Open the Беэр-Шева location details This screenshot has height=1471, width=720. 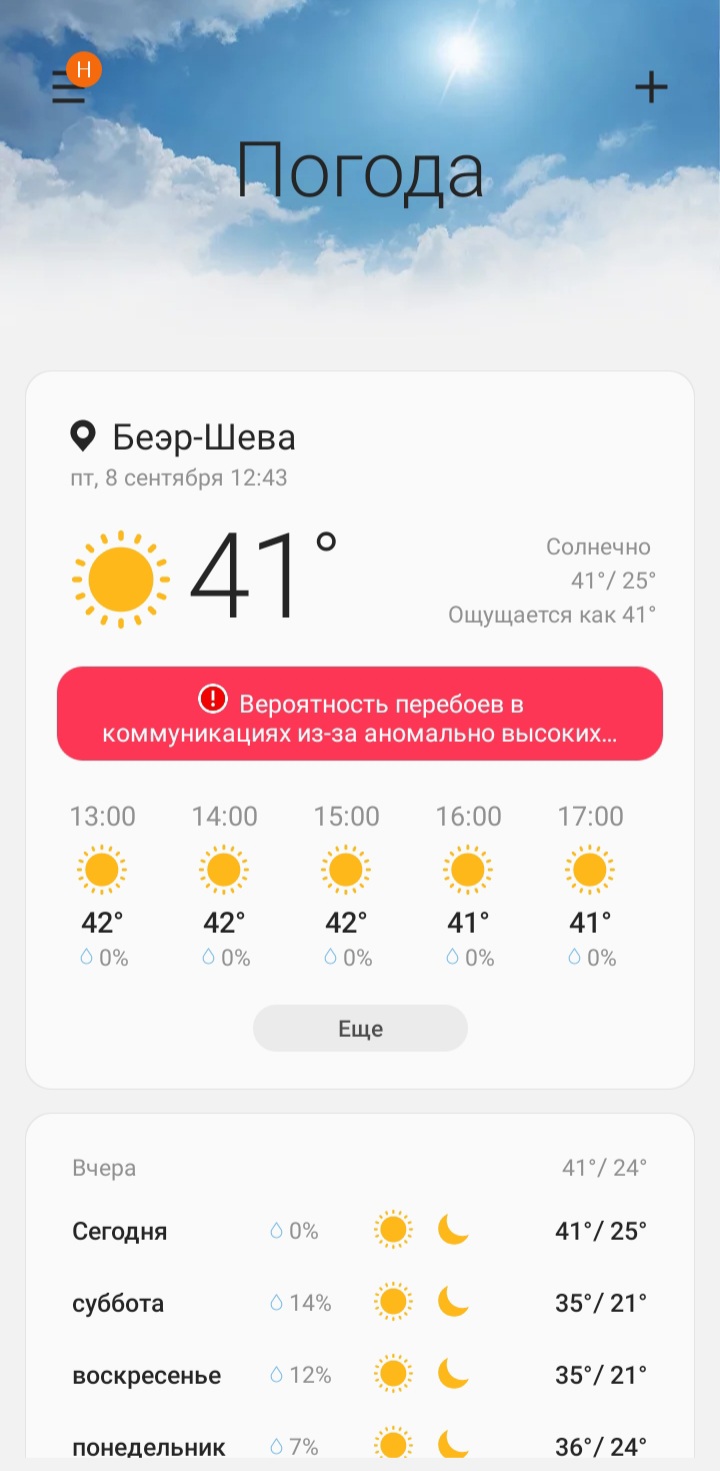coord(183,437)
